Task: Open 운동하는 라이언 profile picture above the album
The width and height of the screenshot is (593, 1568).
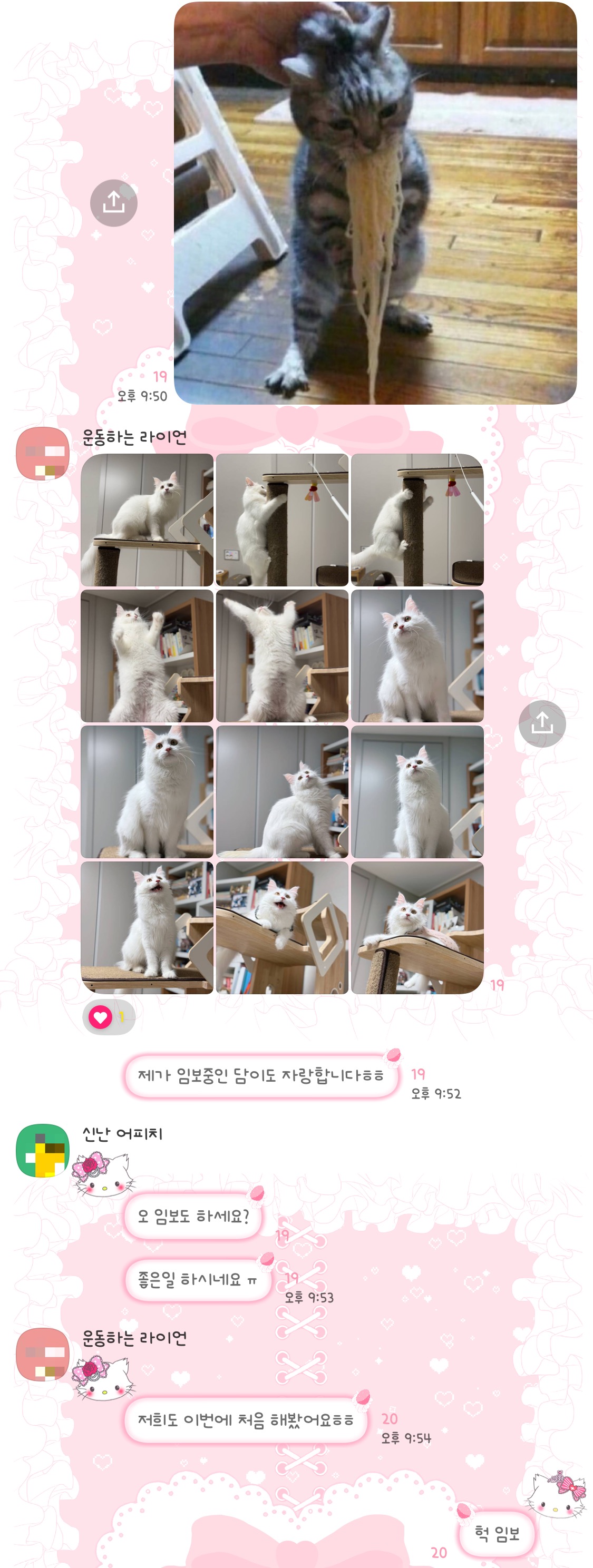Action: 43,454
